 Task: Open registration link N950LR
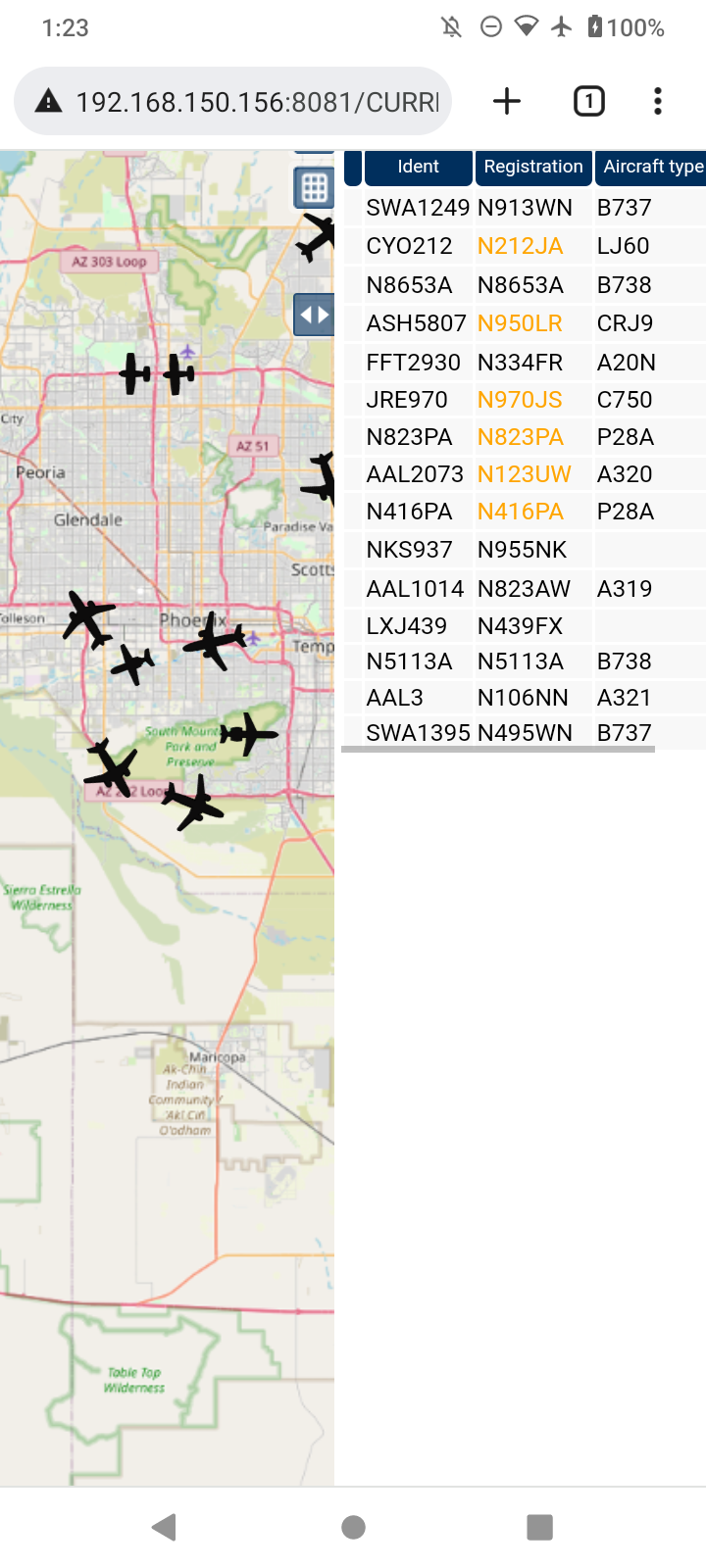520,323
